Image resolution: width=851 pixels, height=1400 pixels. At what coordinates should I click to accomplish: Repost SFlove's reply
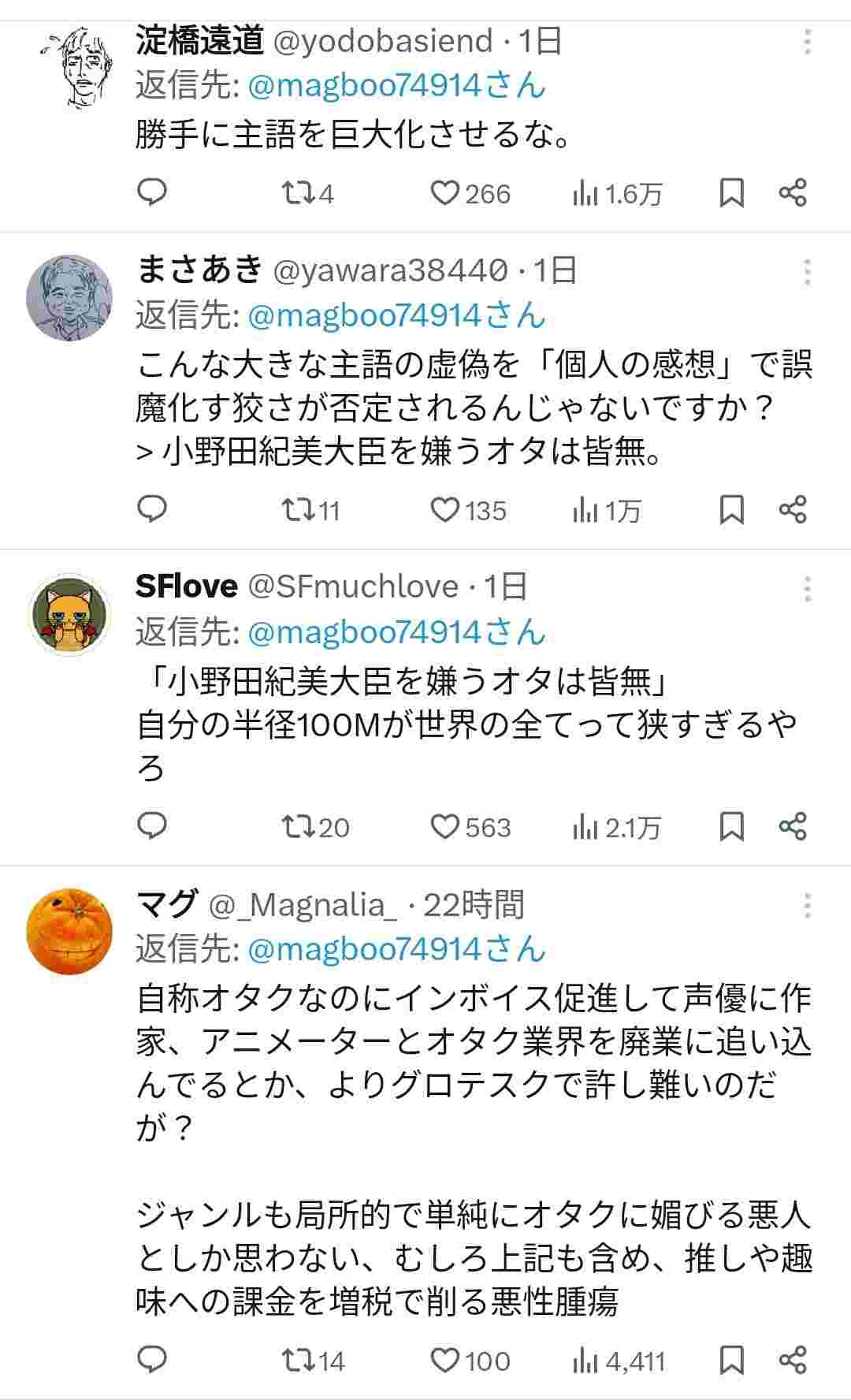299,827
